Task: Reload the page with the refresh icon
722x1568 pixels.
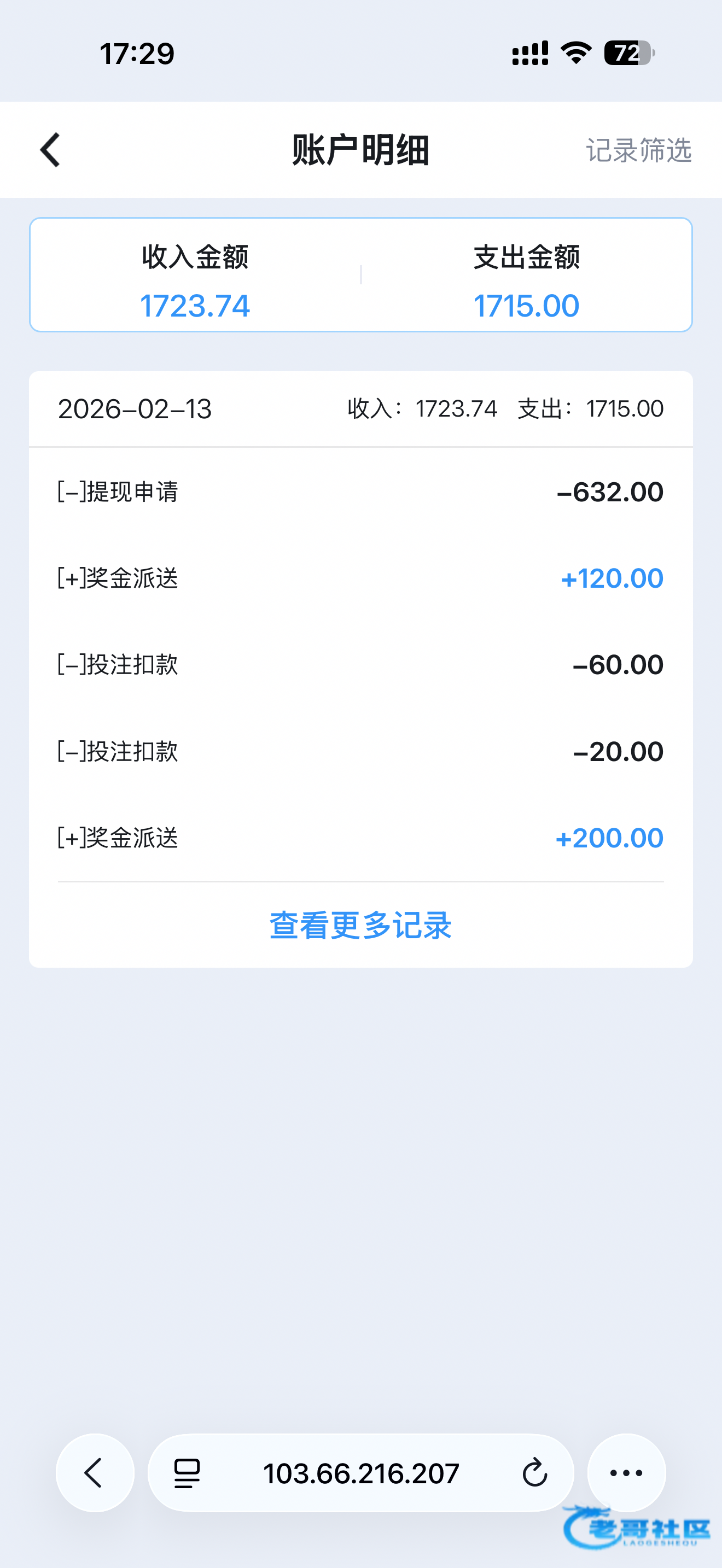Action: point(534,1472)
